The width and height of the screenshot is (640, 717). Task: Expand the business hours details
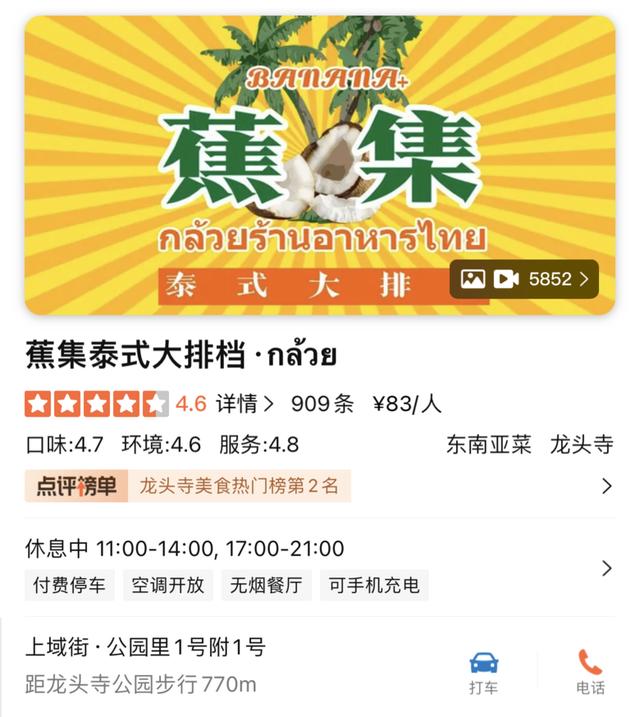(x=606, y=568)
